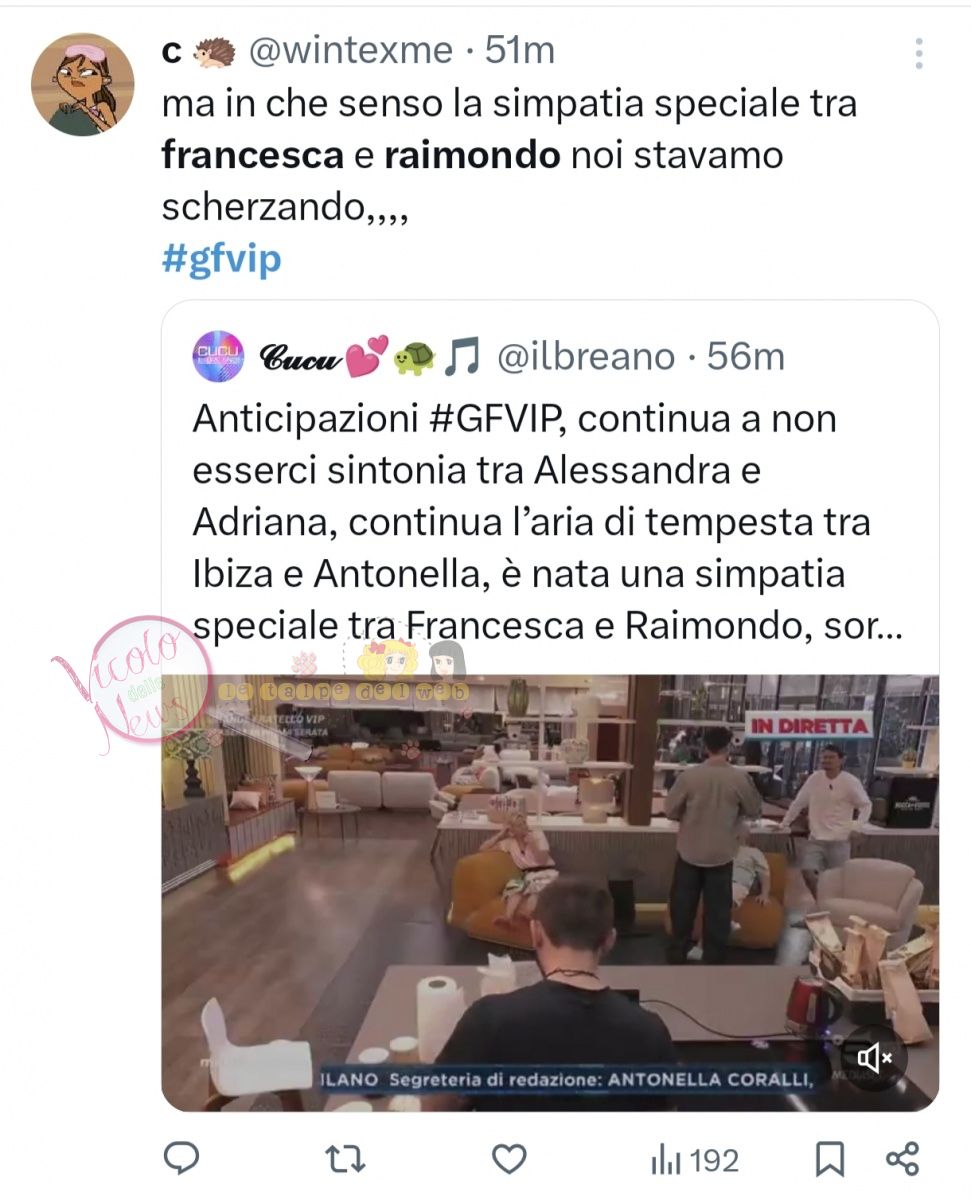Tap the #gfvip hashtag link

tap(221, 259)
